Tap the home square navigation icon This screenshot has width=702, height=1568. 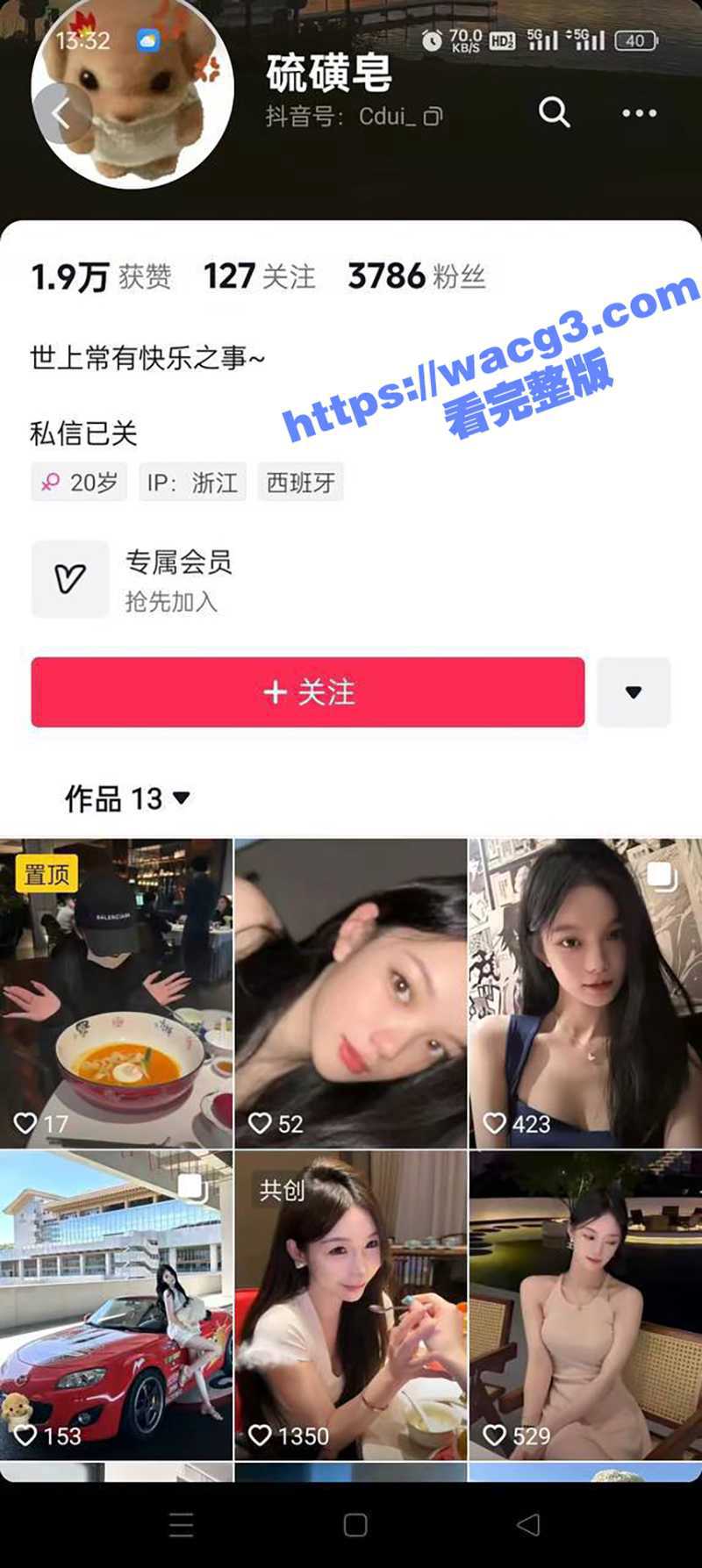tap(355, 1527)
